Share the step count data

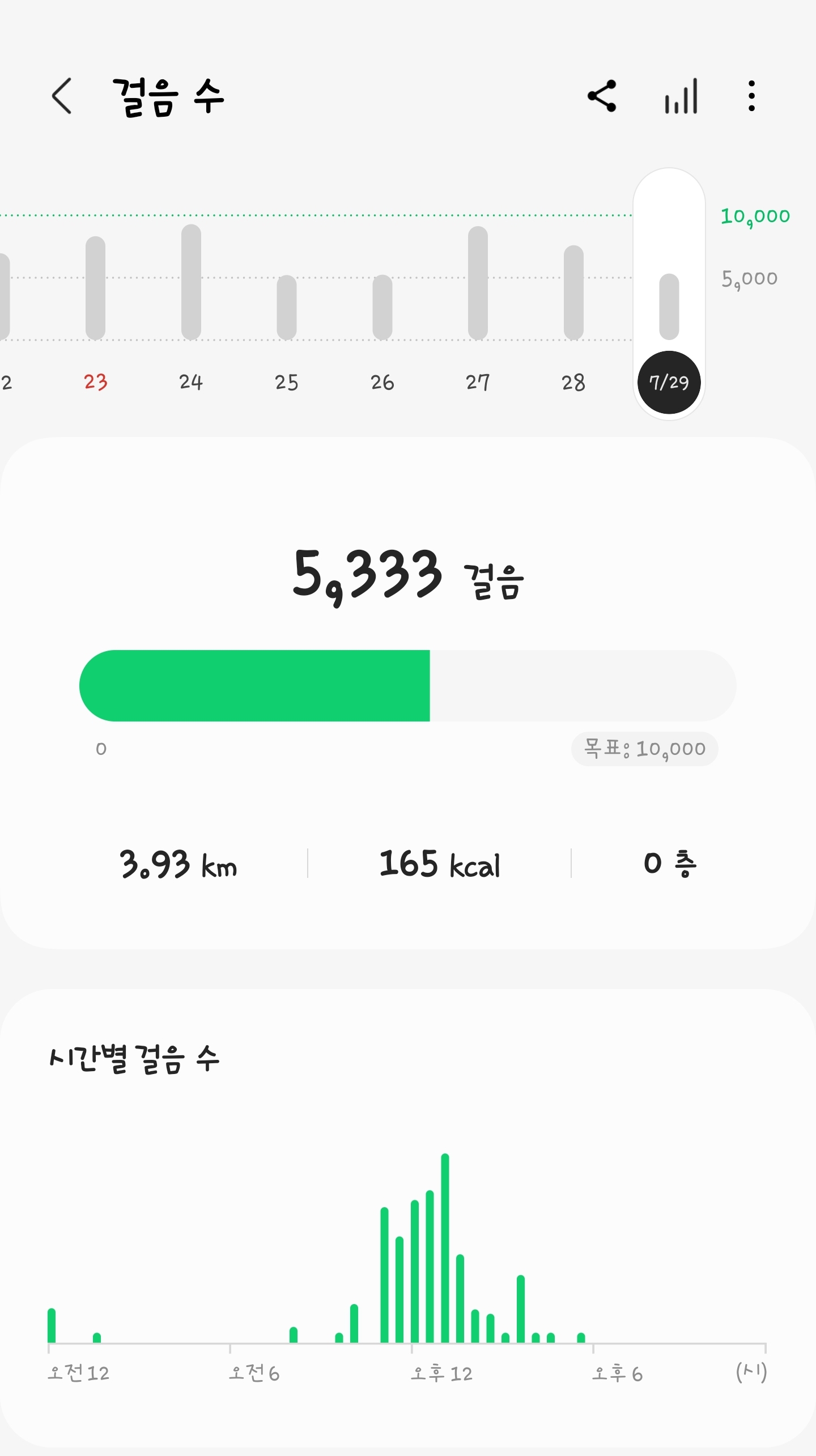[x=602, y=96]
